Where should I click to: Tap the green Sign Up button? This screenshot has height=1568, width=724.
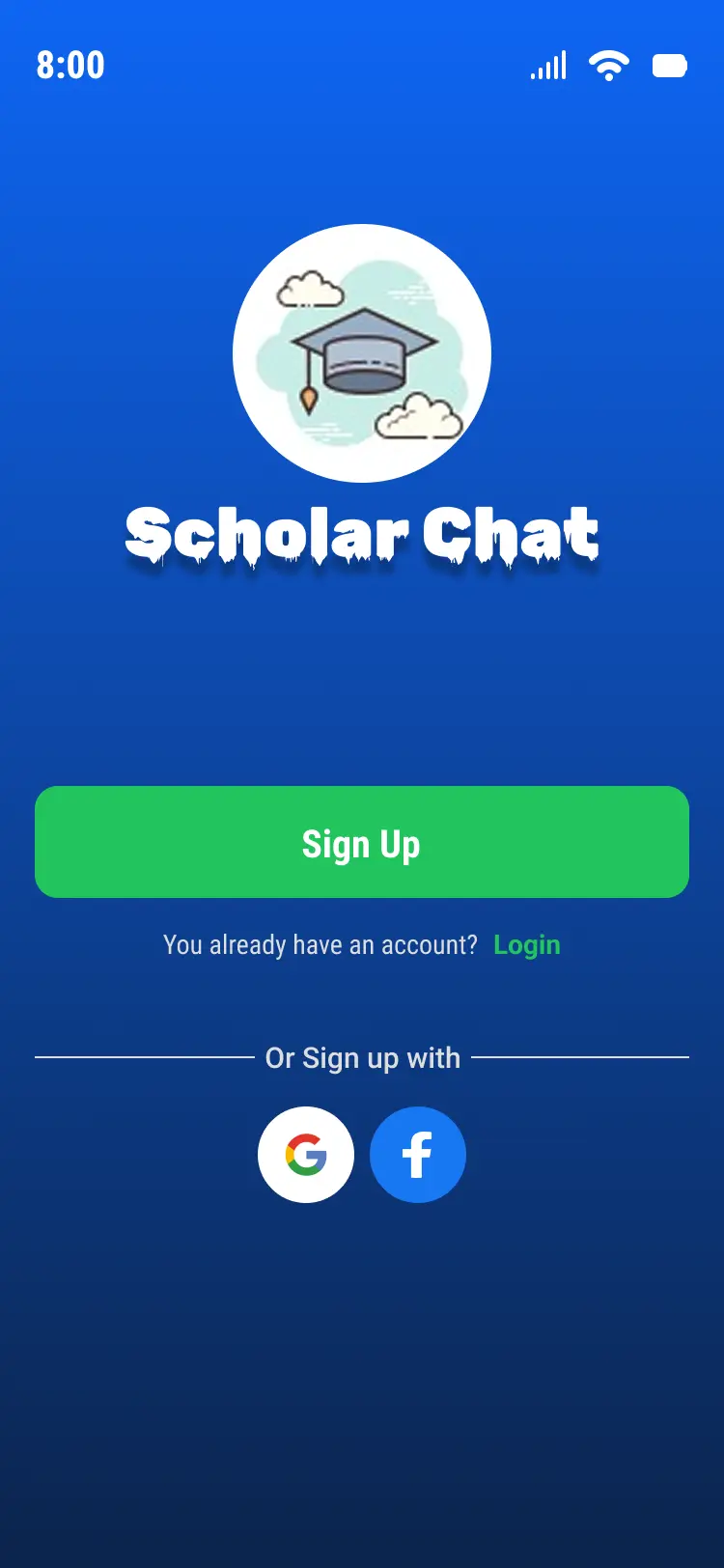coord(362,842)
